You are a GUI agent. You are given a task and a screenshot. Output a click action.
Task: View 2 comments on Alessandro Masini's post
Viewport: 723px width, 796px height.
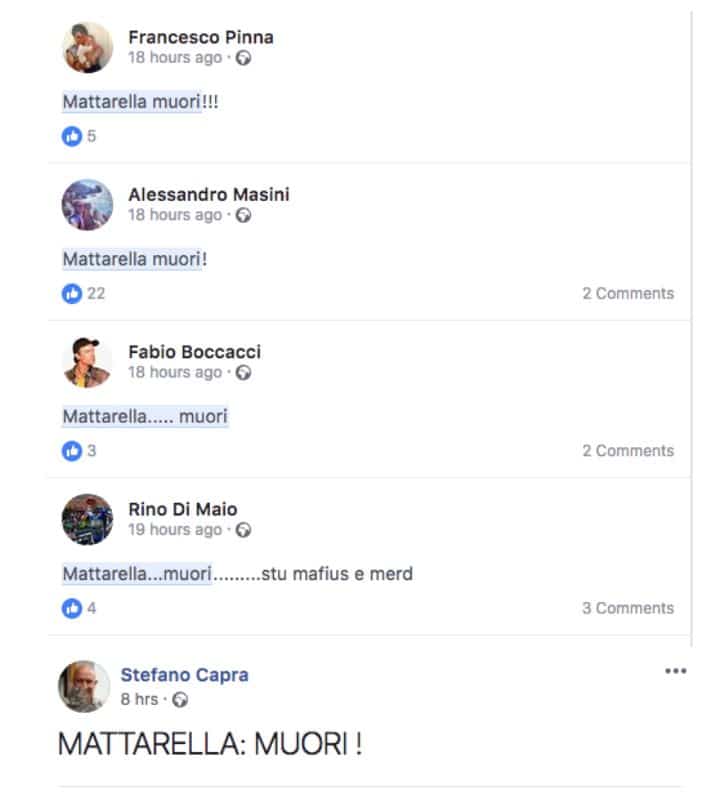coord(628,293)
